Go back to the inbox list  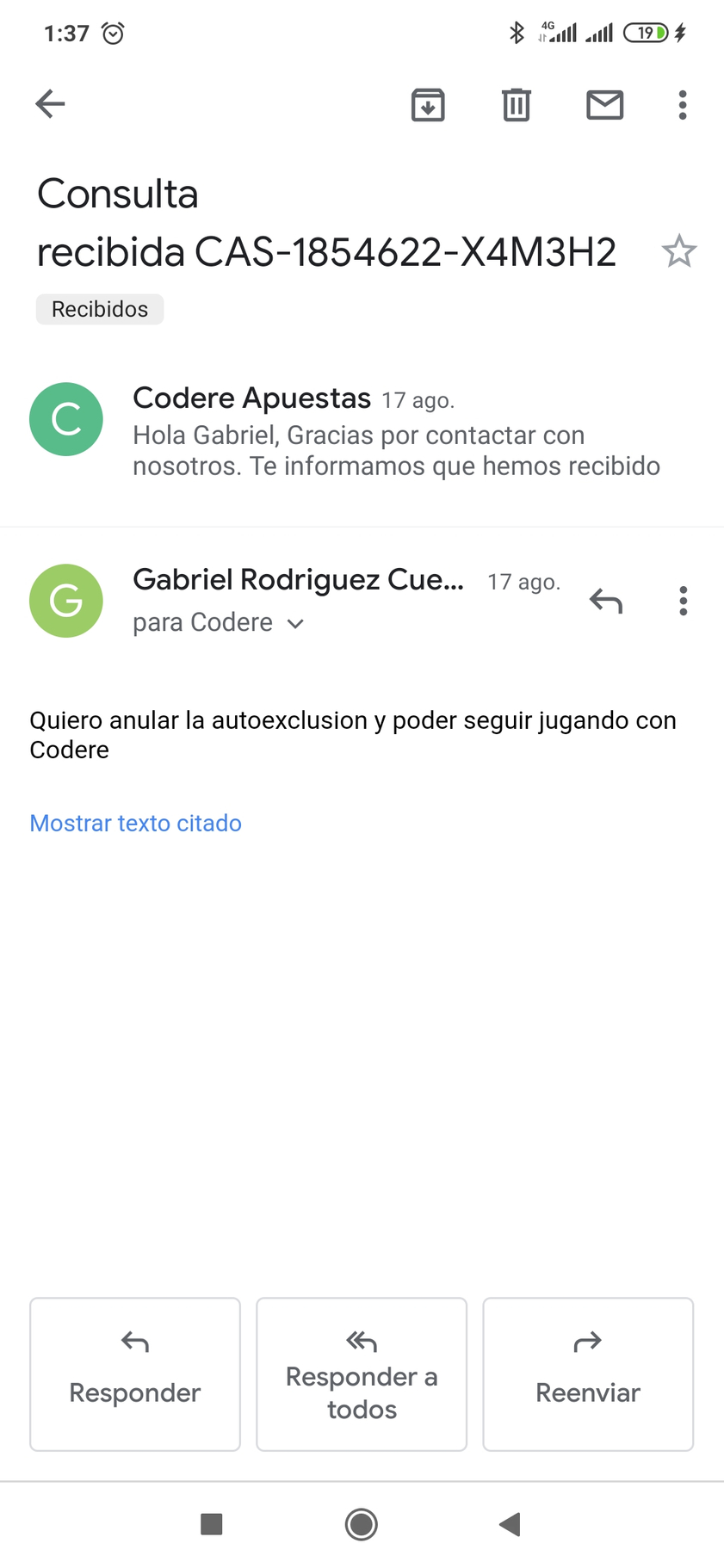50,104
